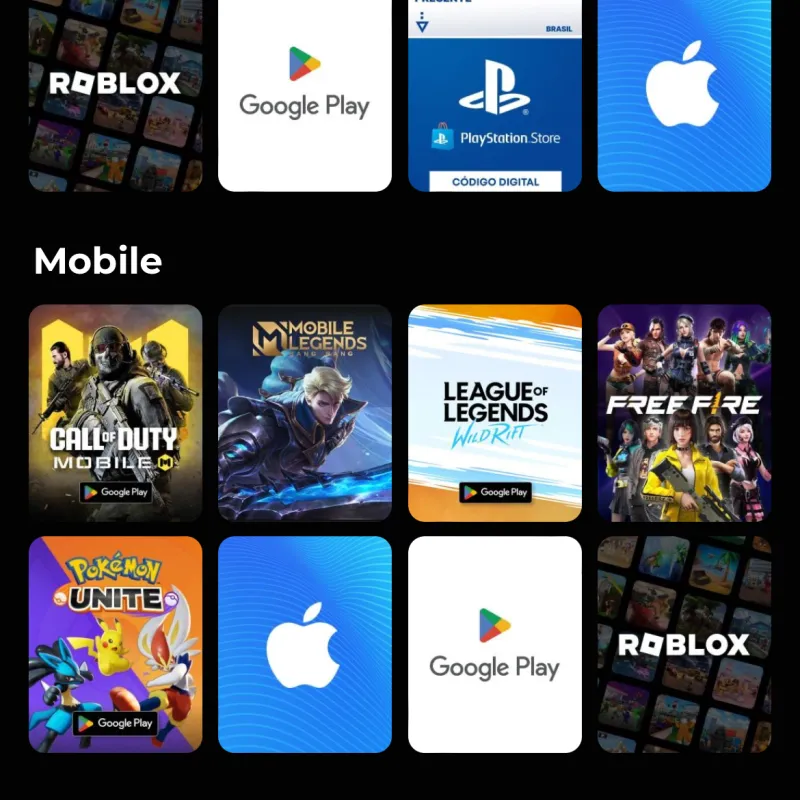Open the Pokémon Unite card
Image resolution: width=800 pixels, height=800 pixels.
115,644
